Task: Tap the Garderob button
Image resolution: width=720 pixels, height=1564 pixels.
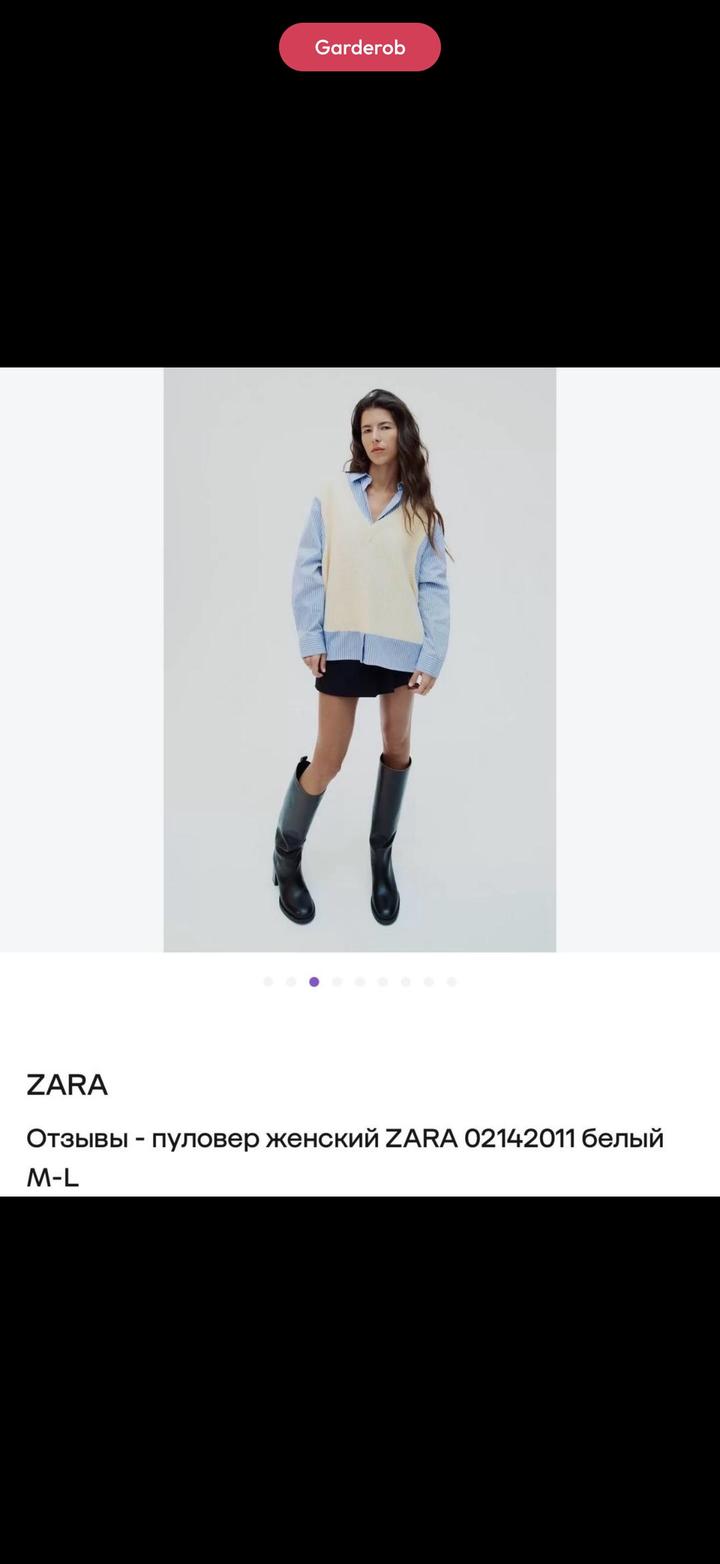Action: (359, 47)
